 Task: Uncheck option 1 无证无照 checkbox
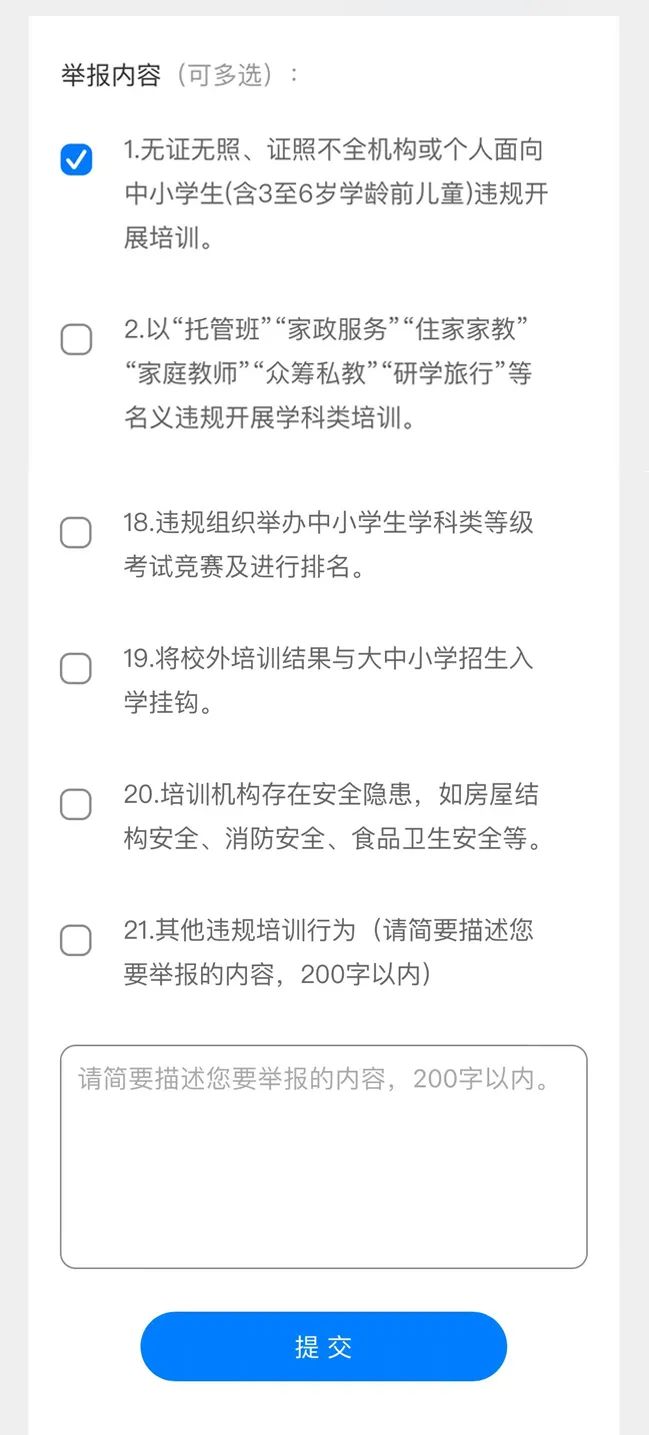pos(76,159)
